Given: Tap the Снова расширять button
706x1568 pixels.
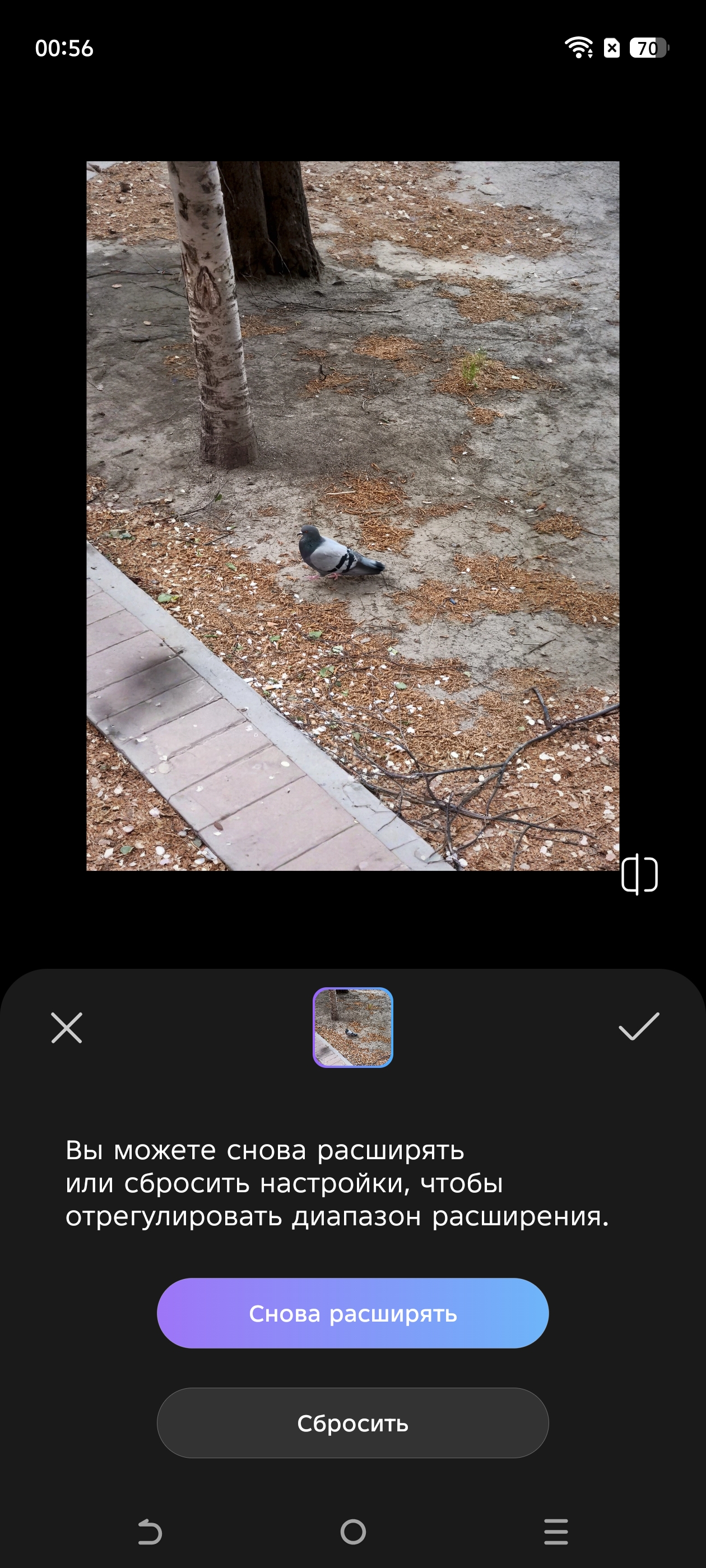Looking at the screenshot, I should point(352,1313).
